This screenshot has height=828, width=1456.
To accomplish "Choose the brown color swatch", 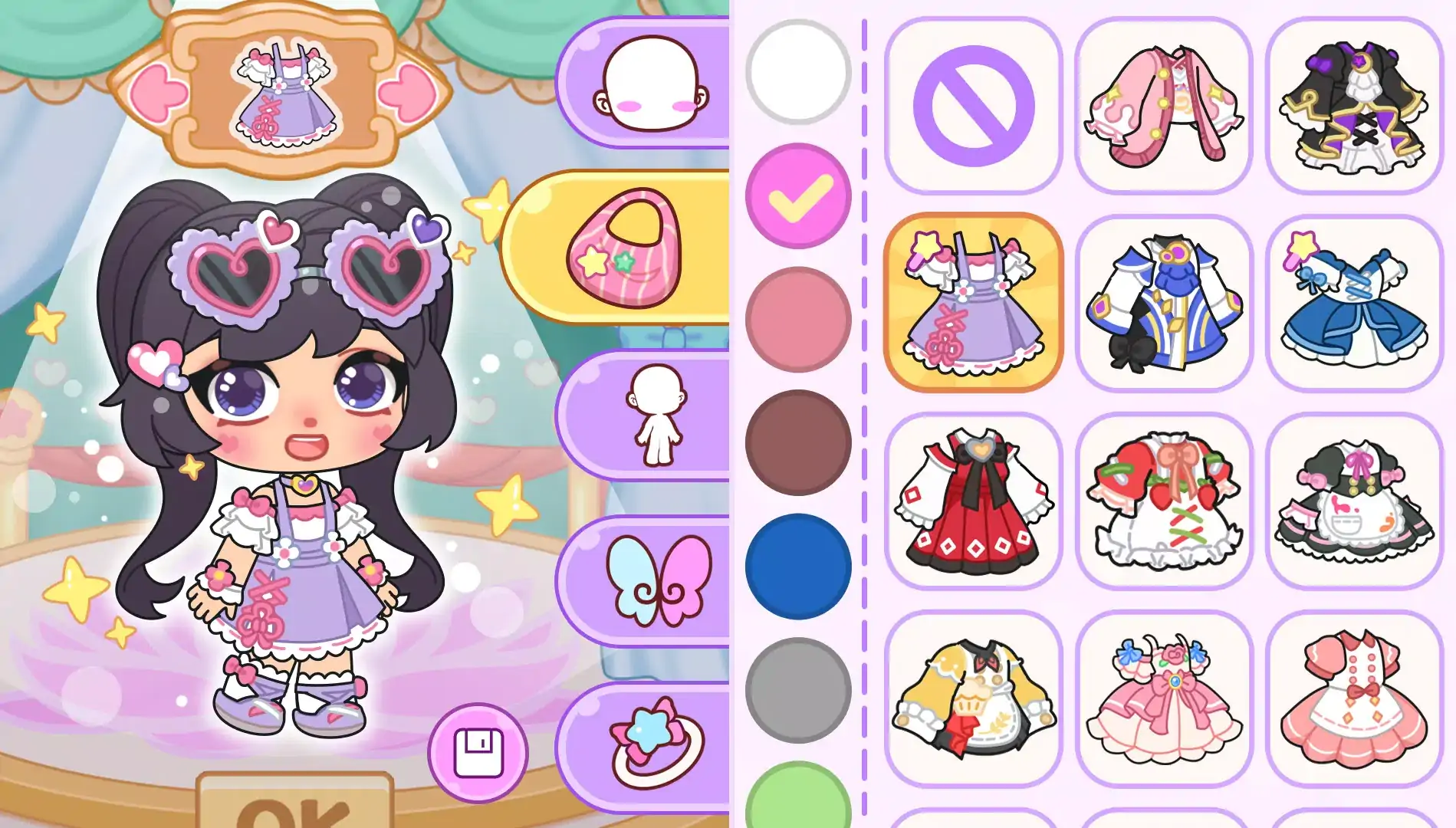I will (798, 442).
